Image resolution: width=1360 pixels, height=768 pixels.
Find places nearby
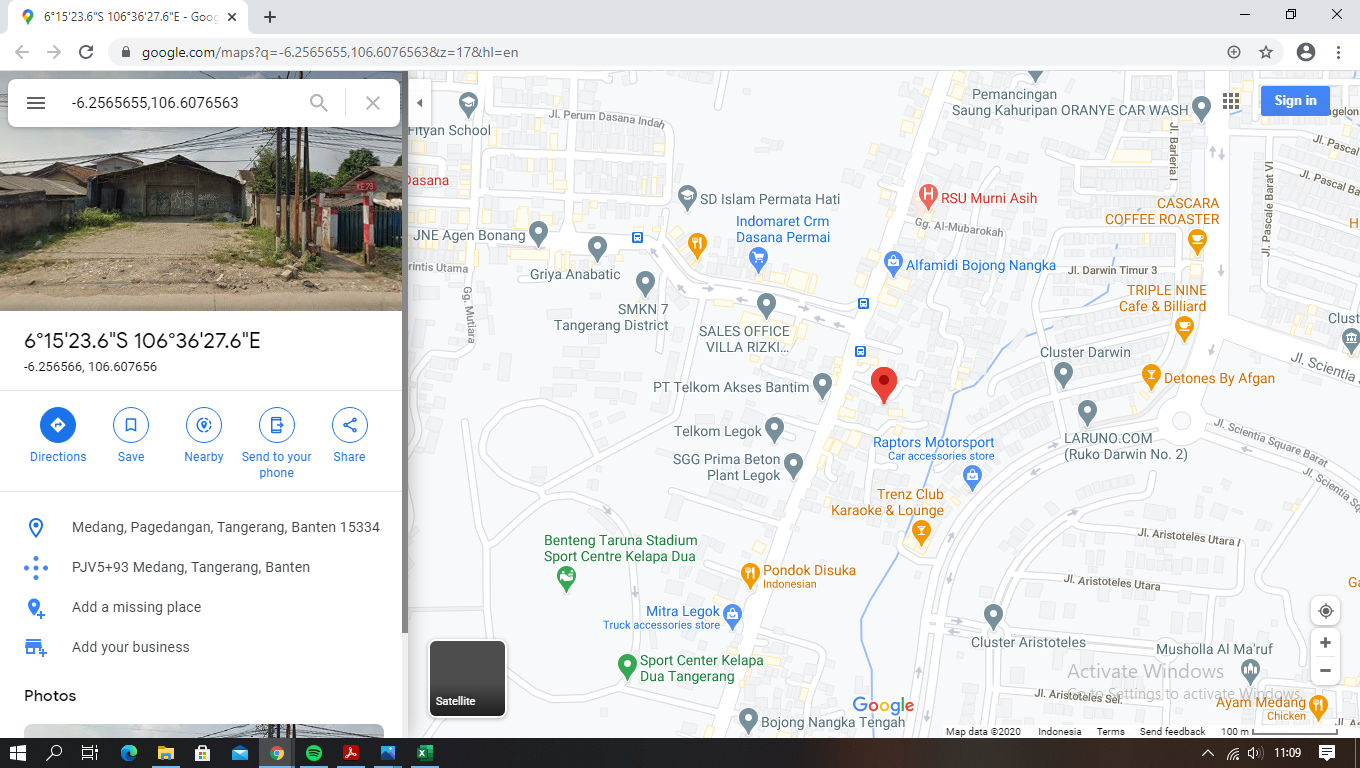(x=204, y=426)
